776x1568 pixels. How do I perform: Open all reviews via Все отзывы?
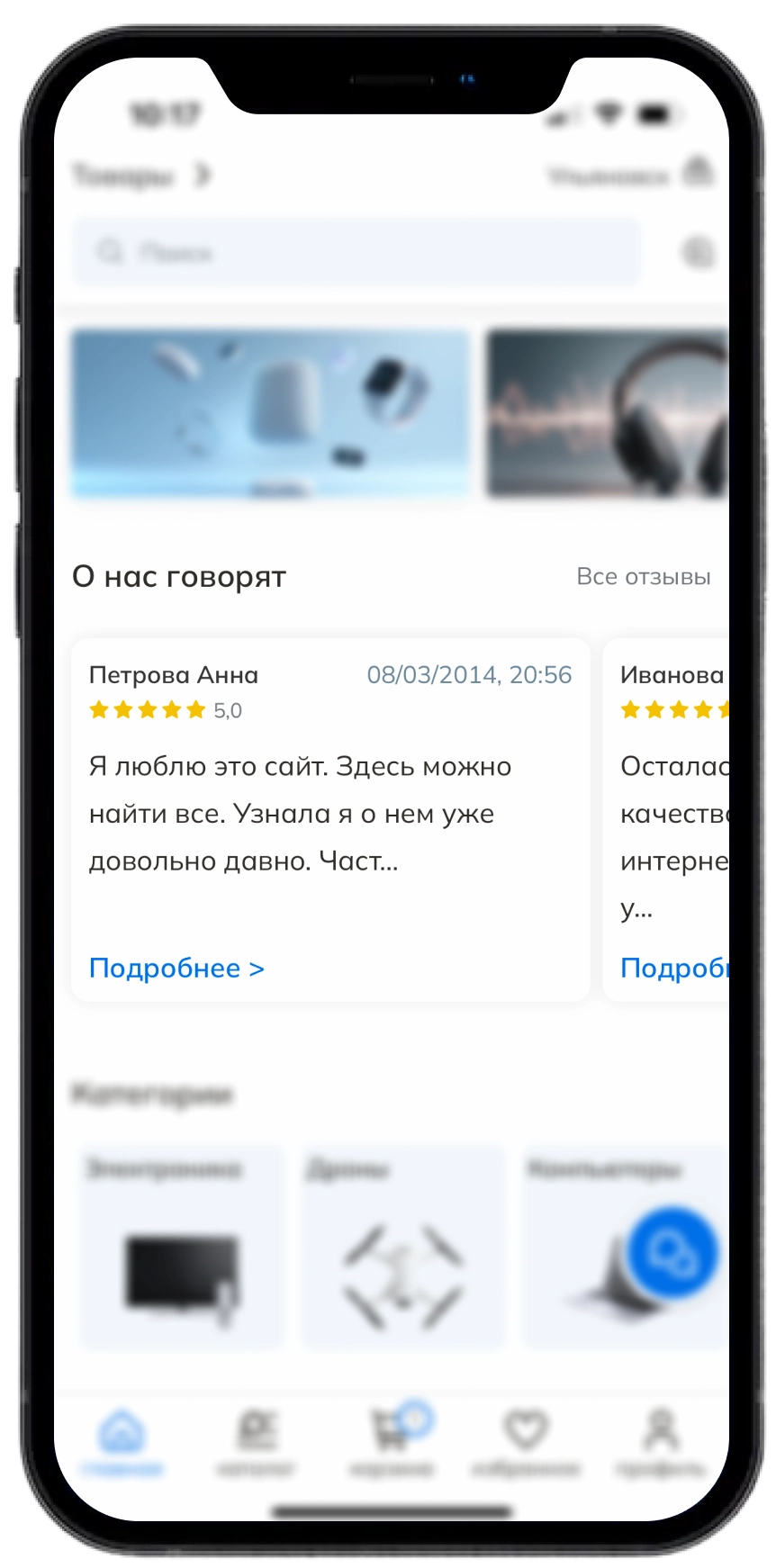(x=643, y=577)
